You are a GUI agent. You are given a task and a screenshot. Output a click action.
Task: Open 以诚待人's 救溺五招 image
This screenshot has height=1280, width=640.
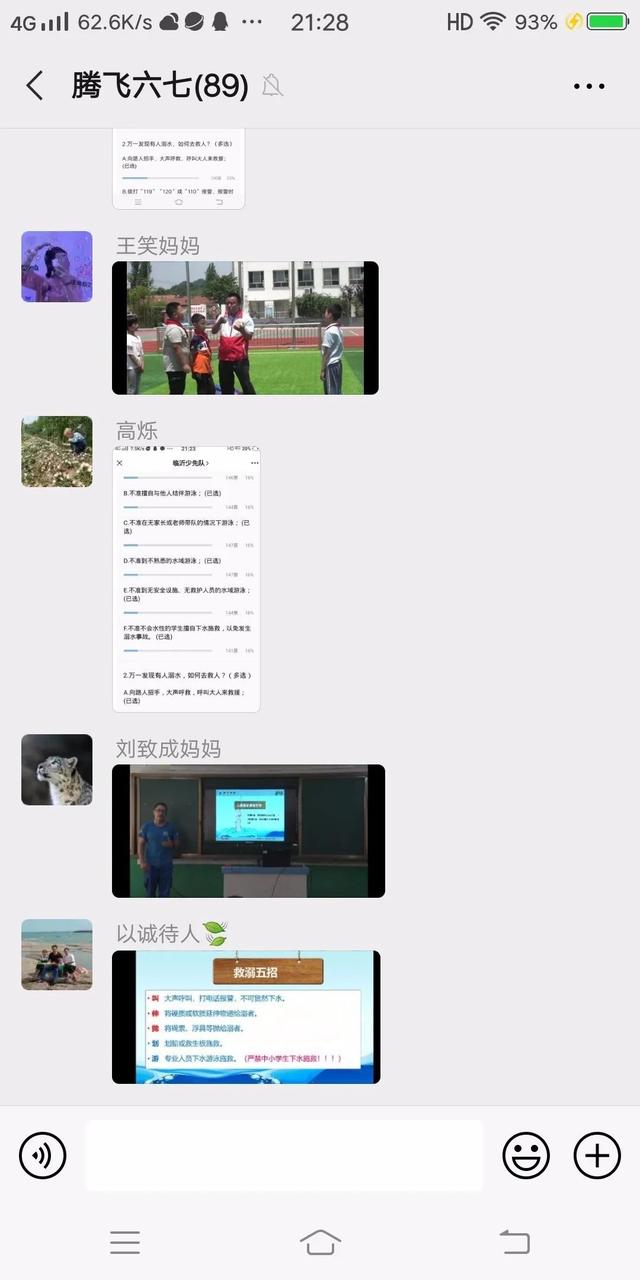pos(246,1017)
